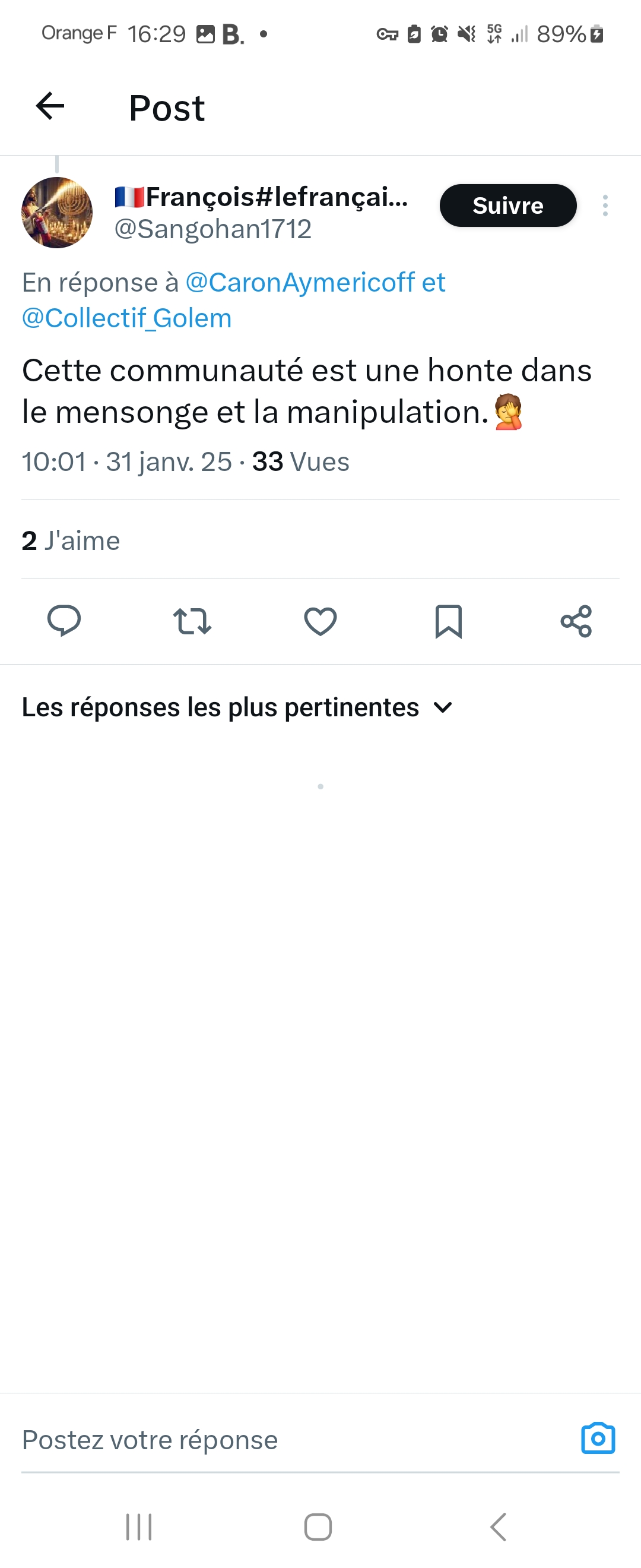Check the 89% battery level indicator

click(x=560, y=35)
